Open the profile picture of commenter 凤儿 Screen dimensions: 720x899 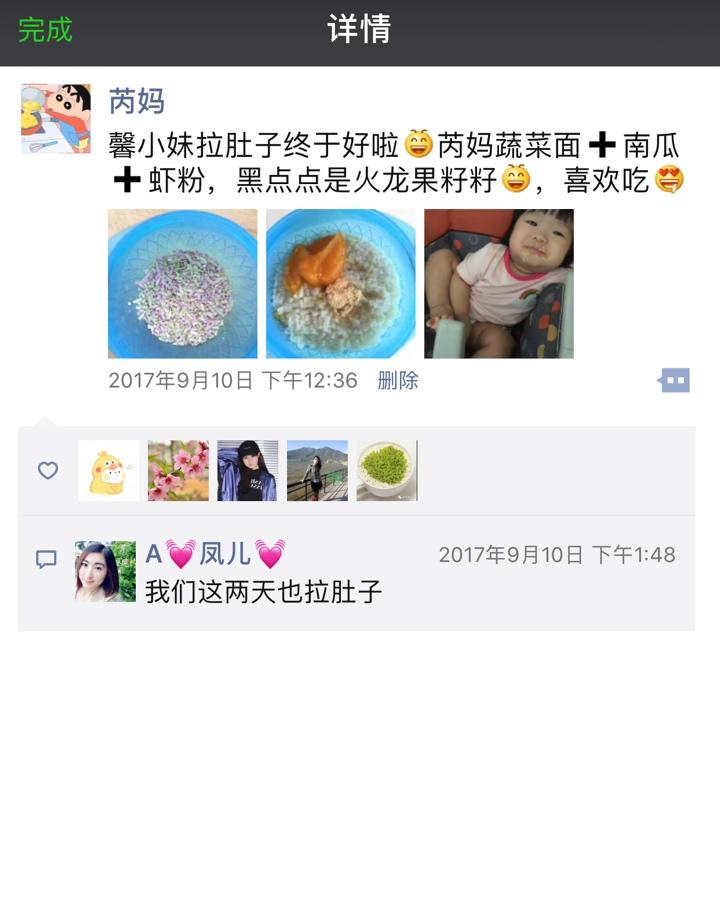click(x=105, y=572)
